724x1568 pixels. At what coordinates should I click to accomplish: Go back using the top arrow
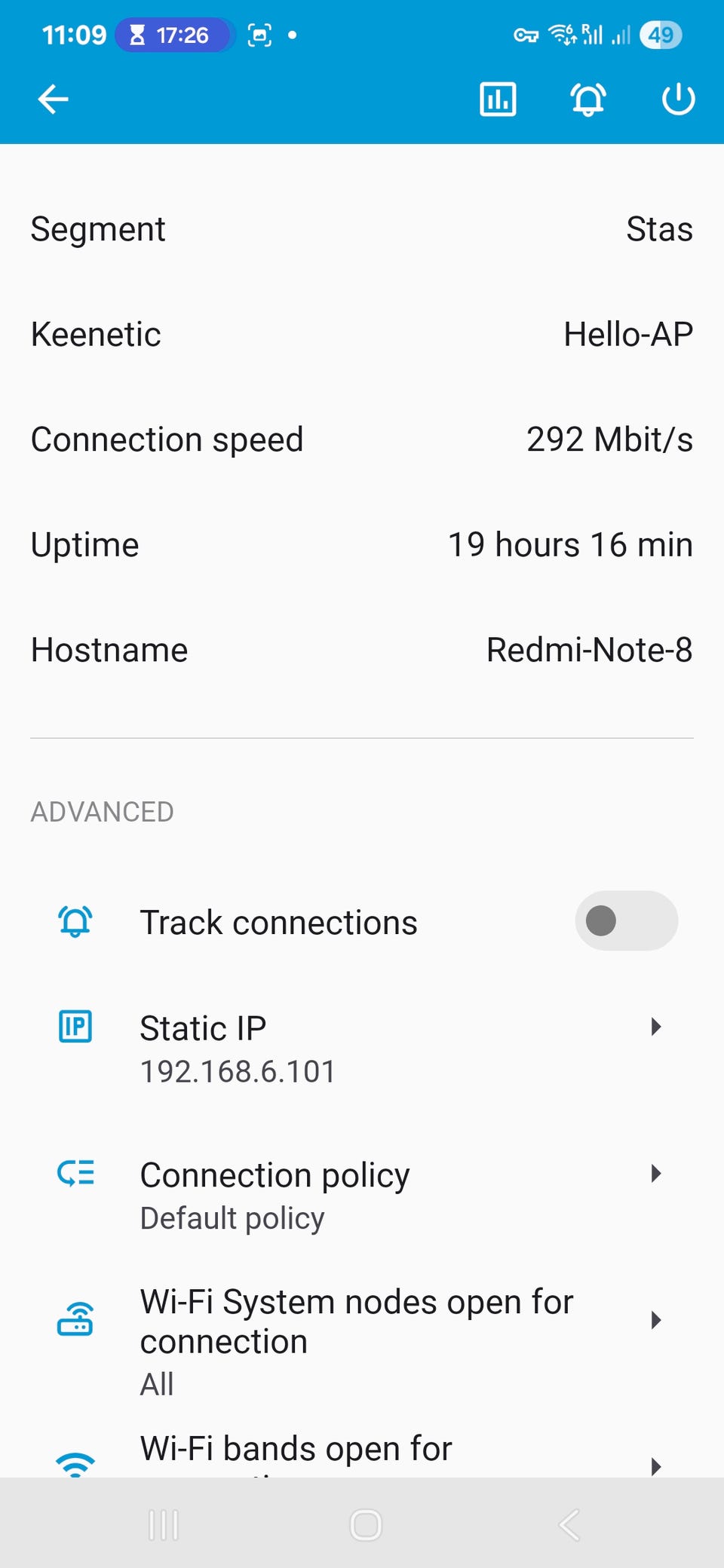click(x=53, y=99)
